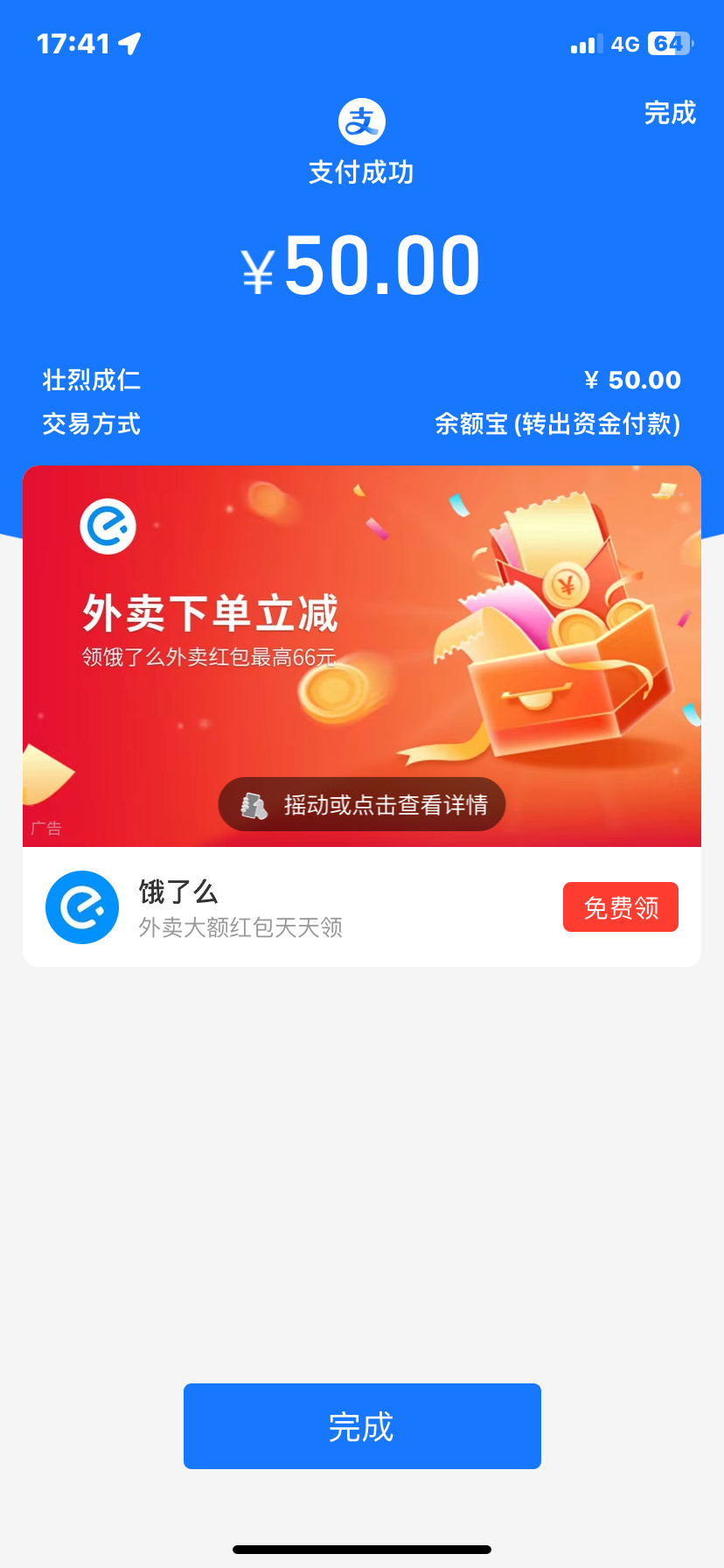Open the 饿了么 外卖大额红包天天领 row
This screenshot has width=724, height=1568.
pyautogui.click(x=262, y=907)
